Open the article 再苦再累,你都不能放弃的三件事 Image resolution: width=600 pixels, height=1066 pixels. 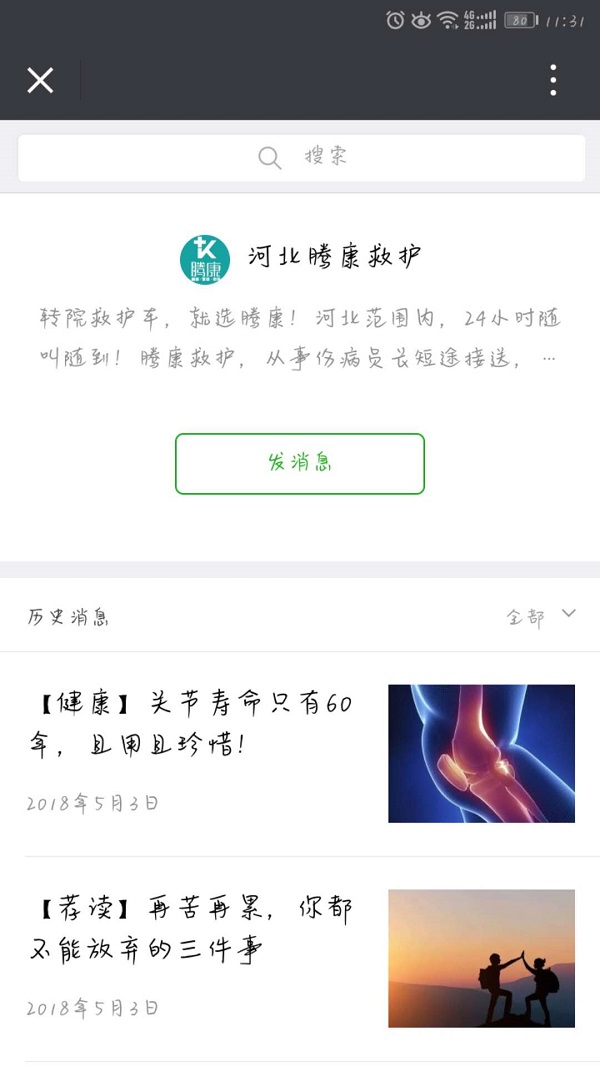(x=190, y=929)
